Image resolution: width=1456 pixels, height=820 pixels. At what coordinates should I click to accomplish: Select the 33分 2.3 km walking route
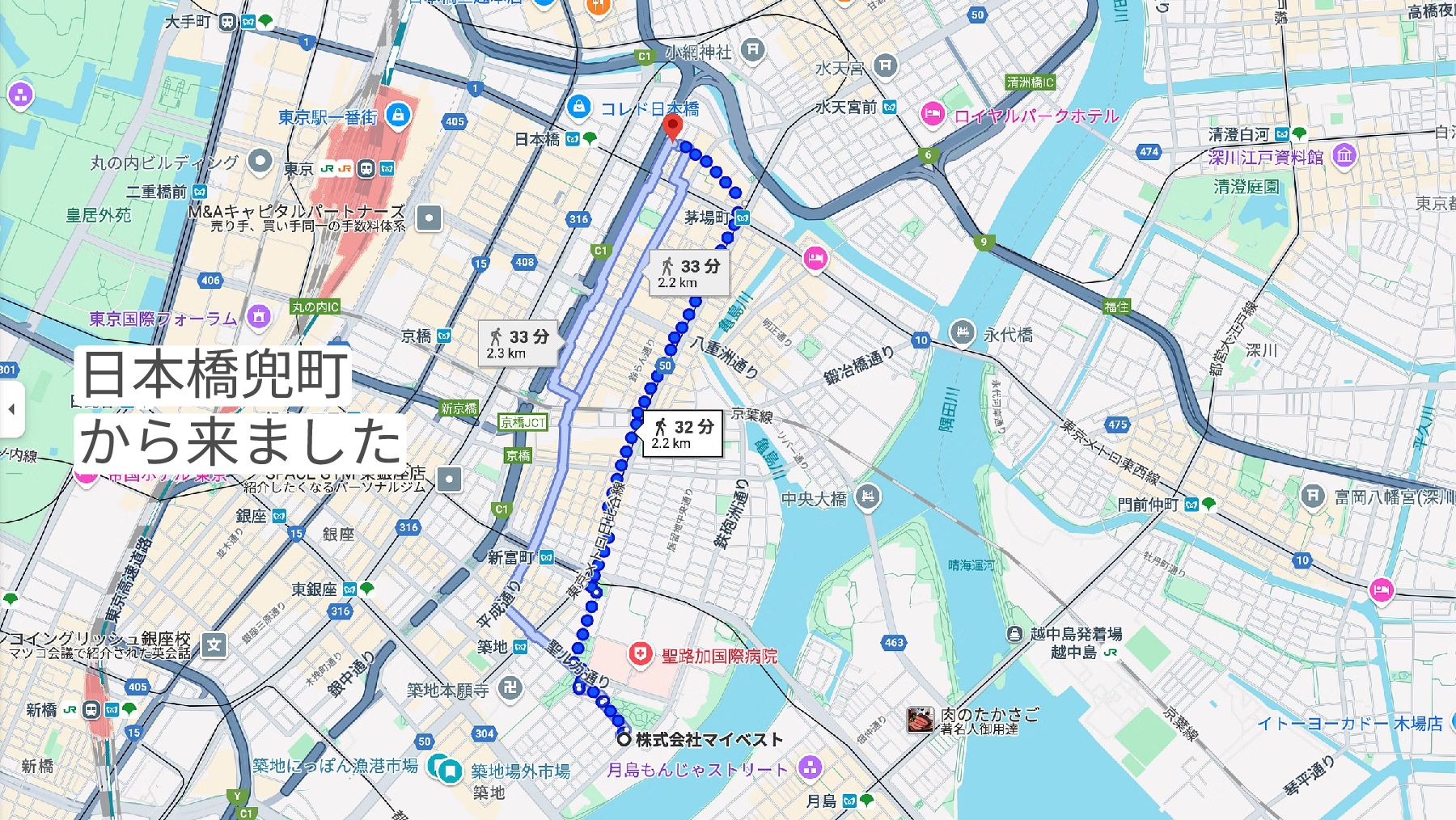pyautogui.click(x=518, y=344)
